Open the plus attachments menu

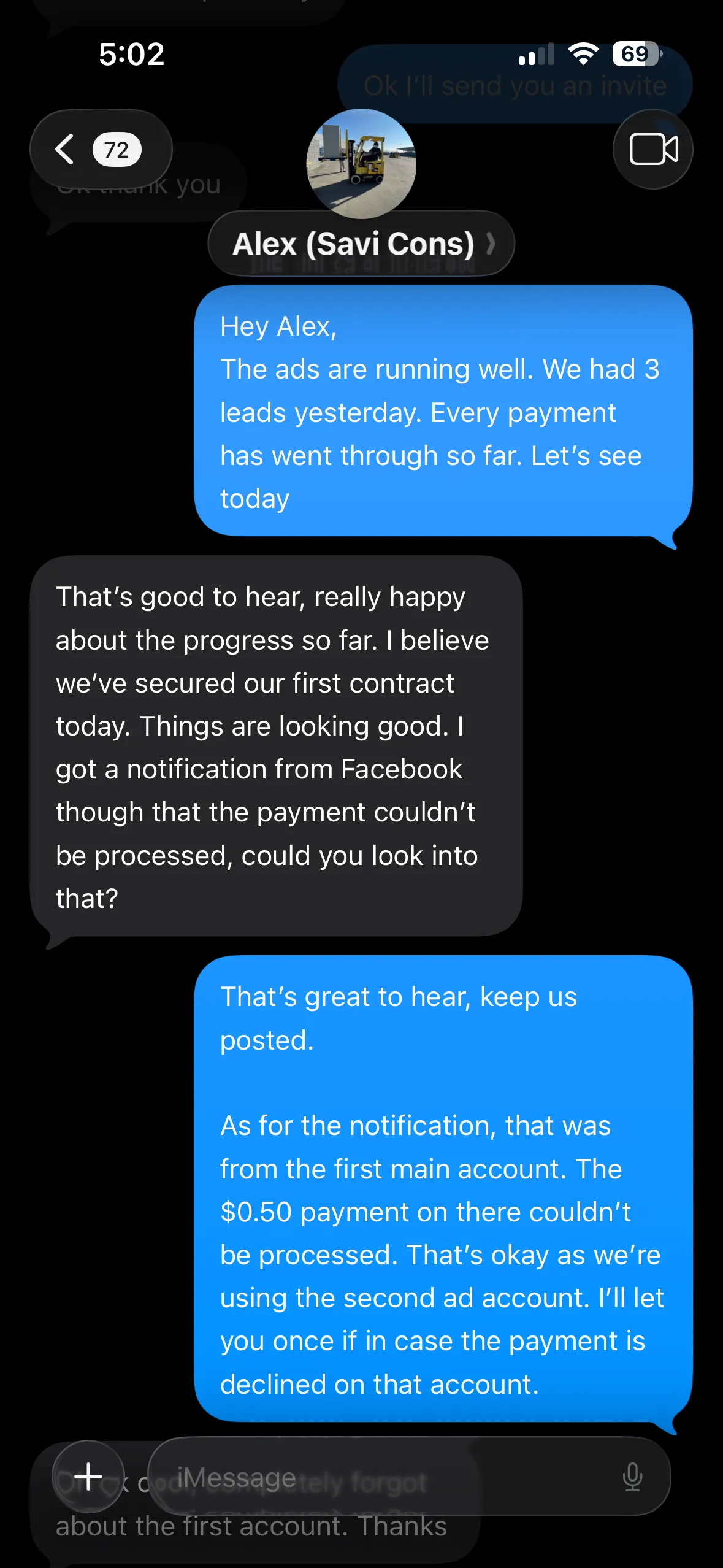[x=88, y=1476]
